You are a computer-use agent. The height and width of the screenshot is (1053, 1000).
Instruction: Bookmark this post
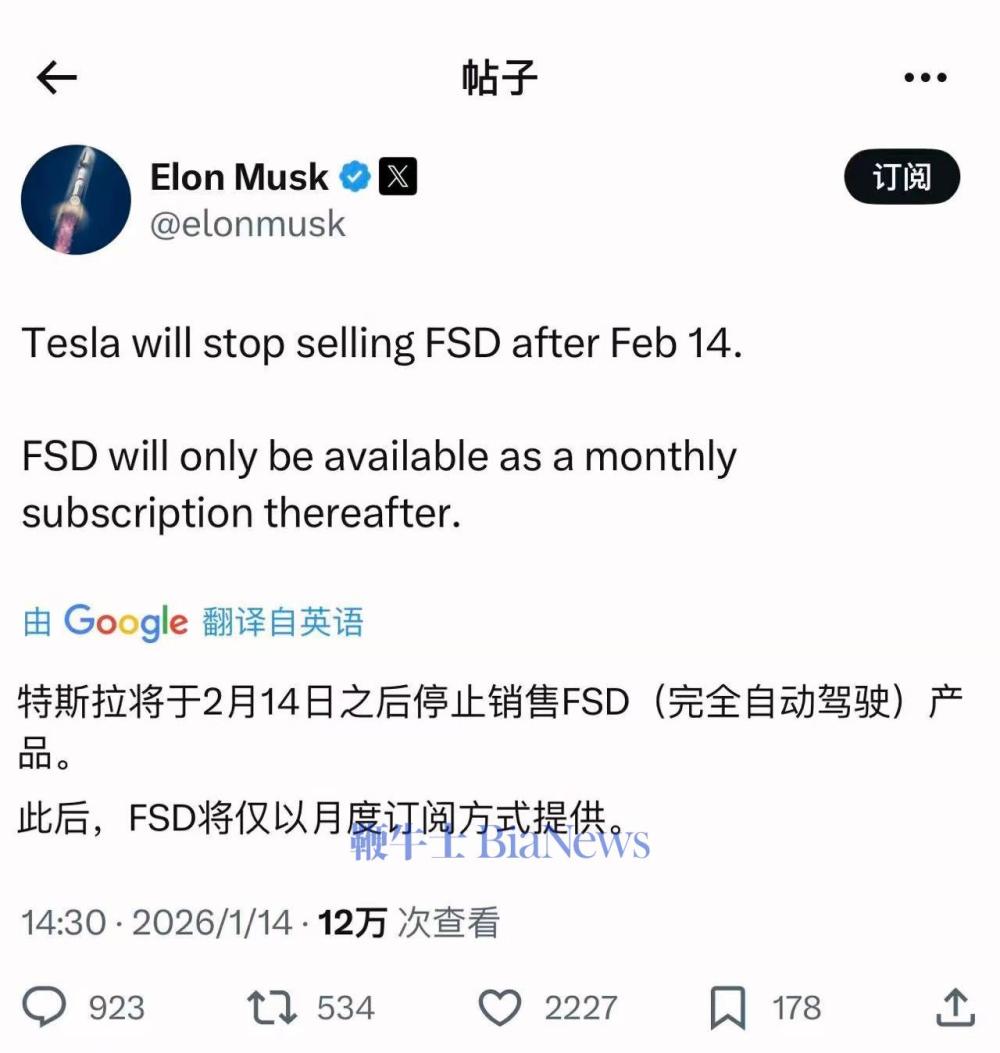[727, 1007]
